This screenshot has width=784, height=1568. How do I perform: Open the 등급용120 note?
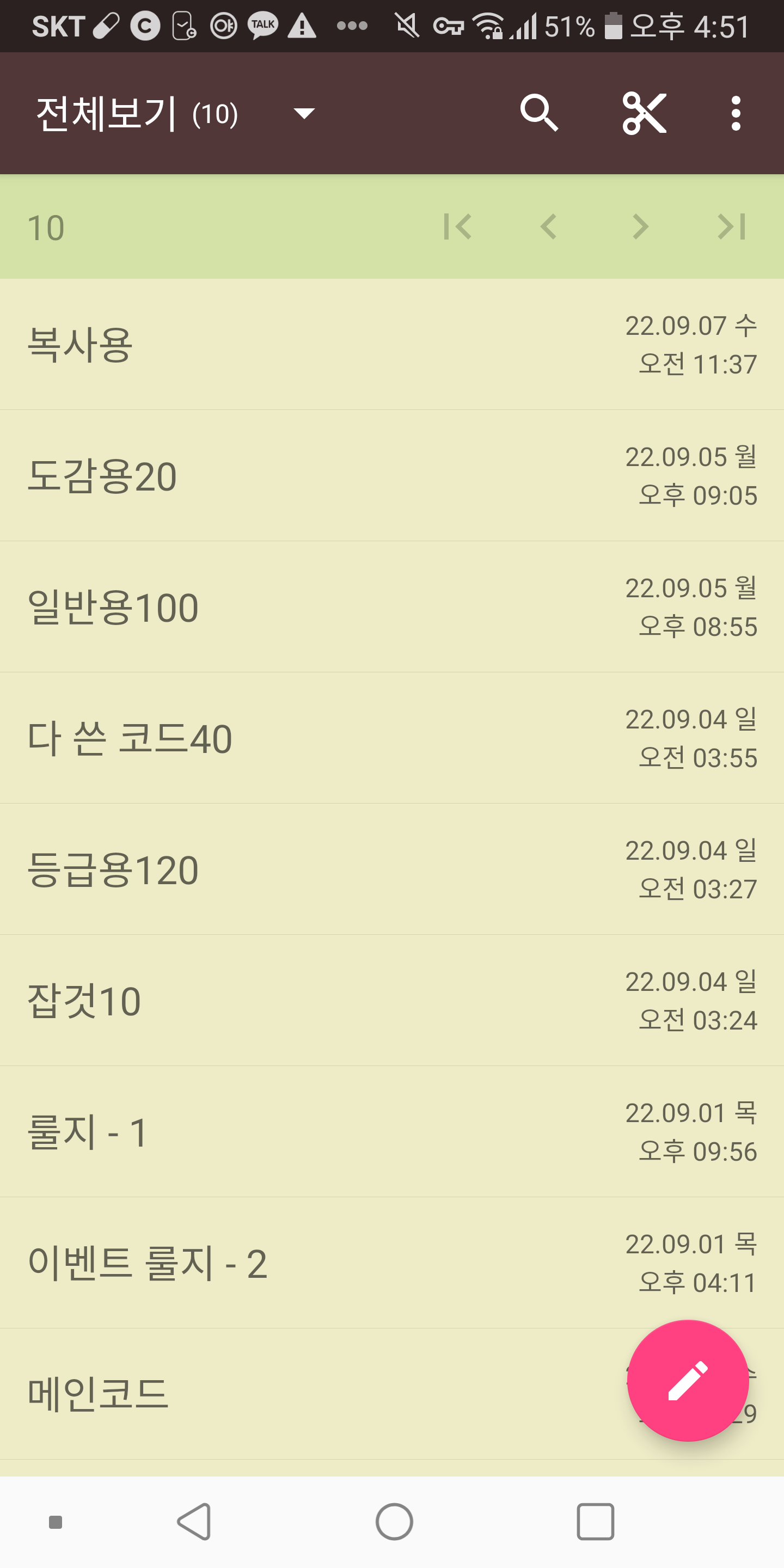pyautogui.click(x=304, y=869)
